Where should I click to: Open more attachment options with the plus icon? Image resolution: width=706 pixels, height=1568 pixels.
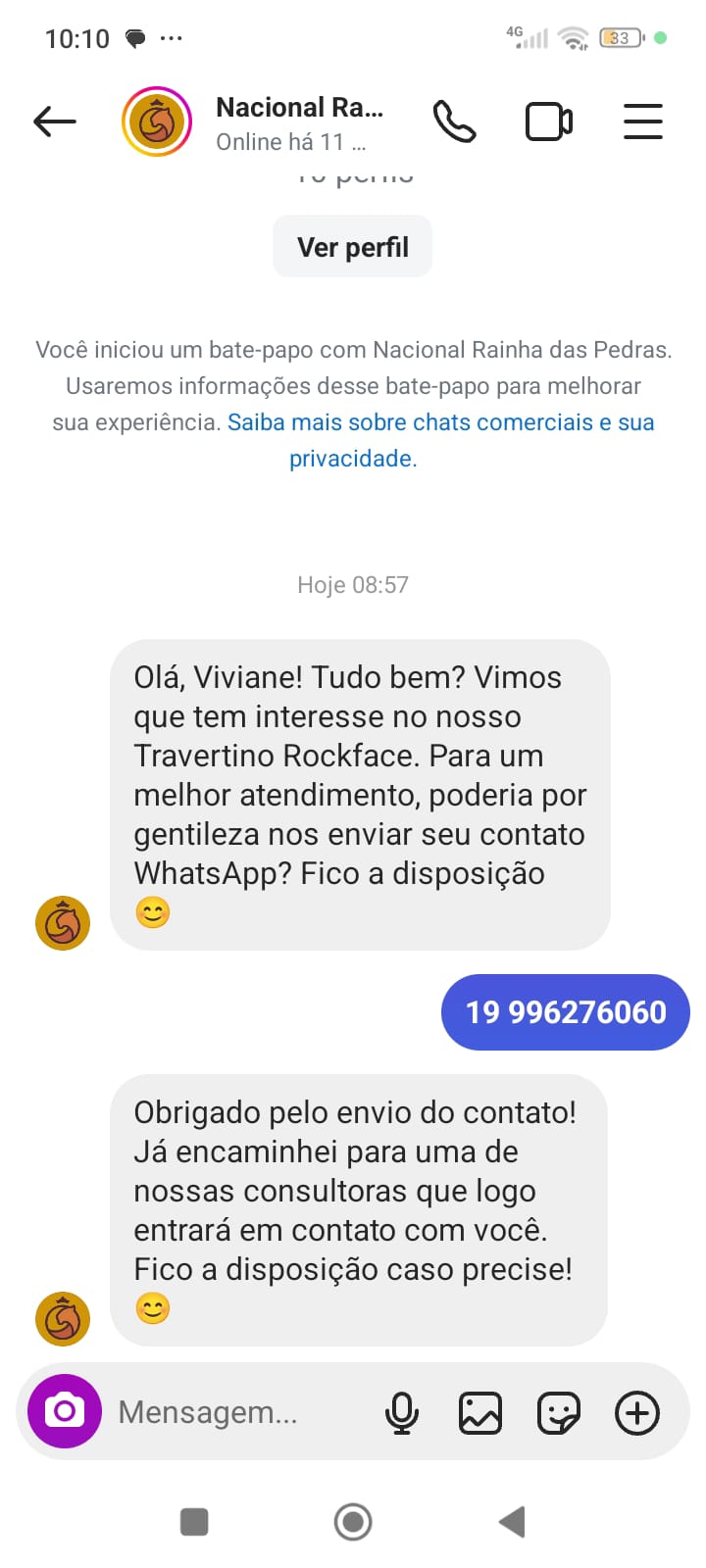point(636,1412)
